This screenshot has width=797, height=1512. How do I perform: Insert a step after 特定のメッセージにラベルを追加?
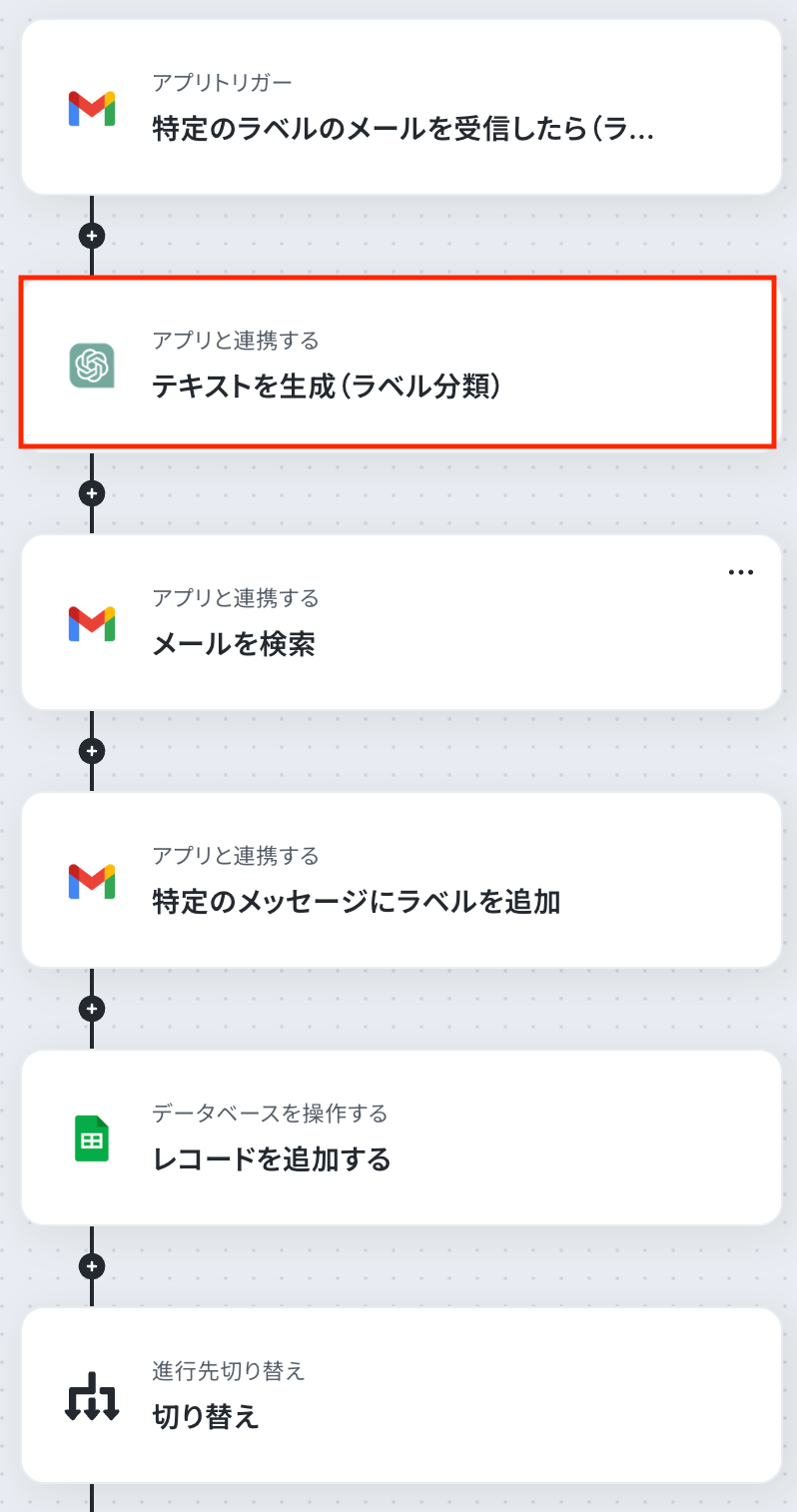(x=92, y=1009)
